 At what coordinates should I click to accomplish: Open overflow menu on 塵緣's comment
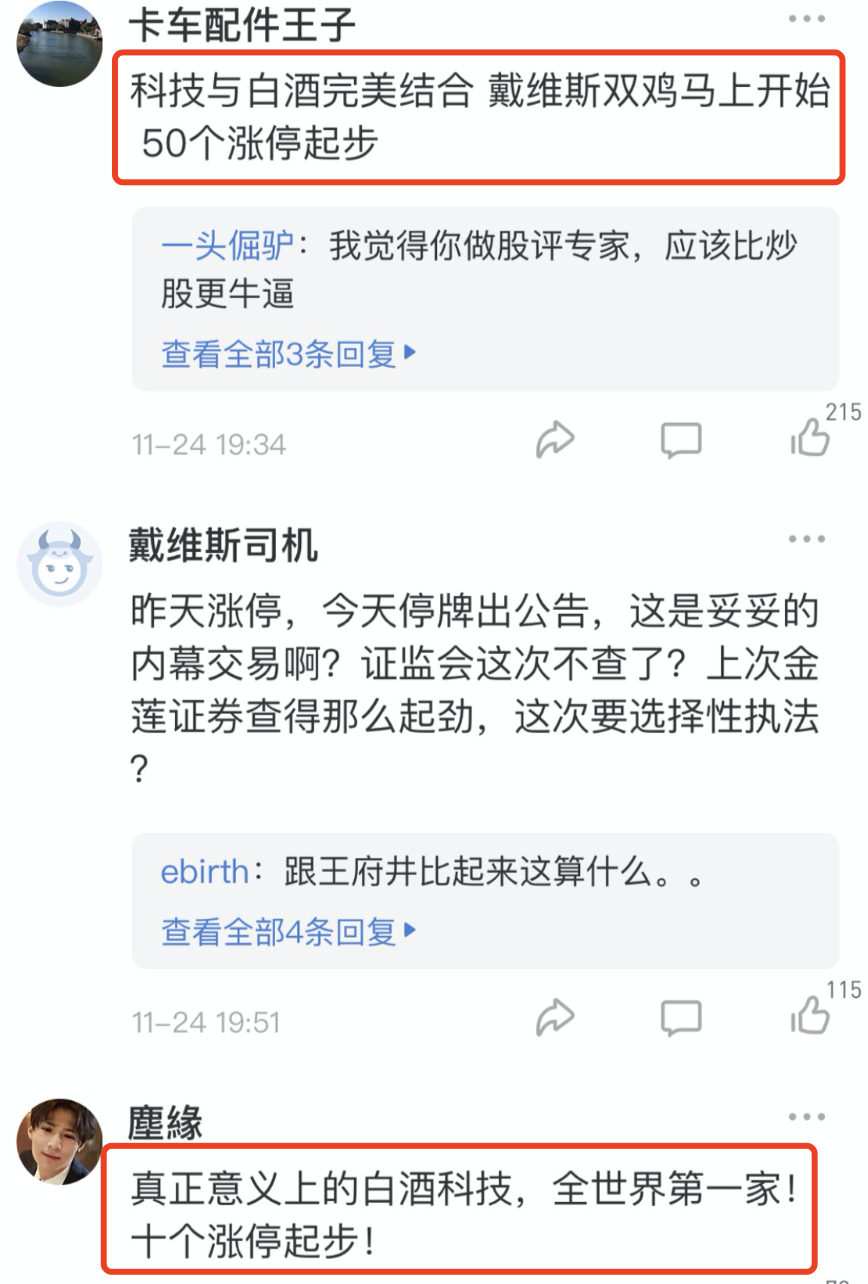click(806, 1117)
